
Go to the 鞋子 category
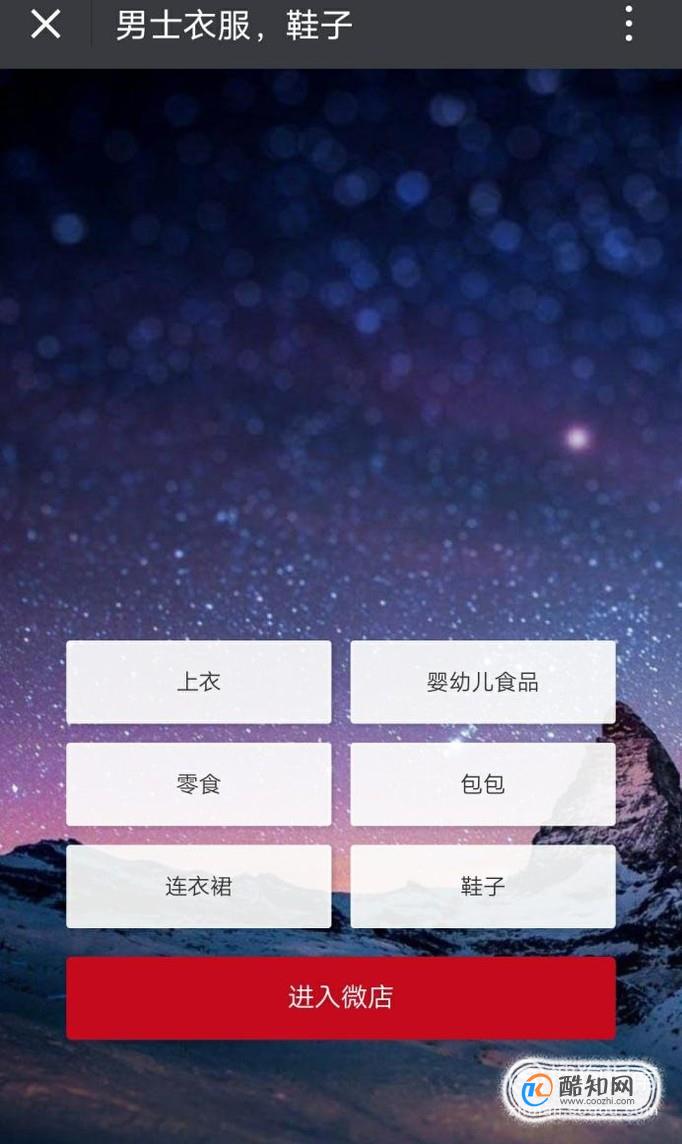[x=482, y=886]
